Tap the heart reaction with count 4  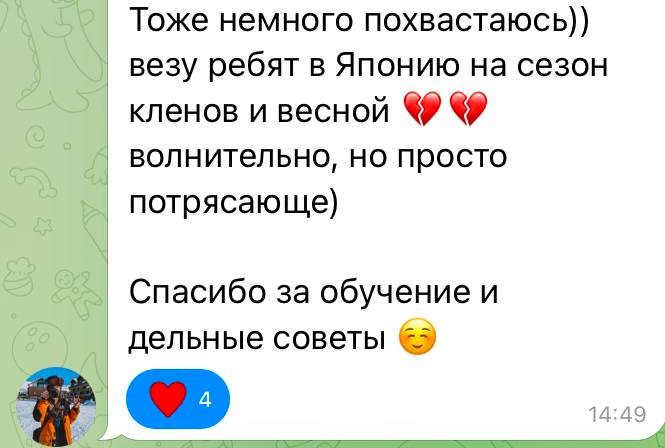179,400
